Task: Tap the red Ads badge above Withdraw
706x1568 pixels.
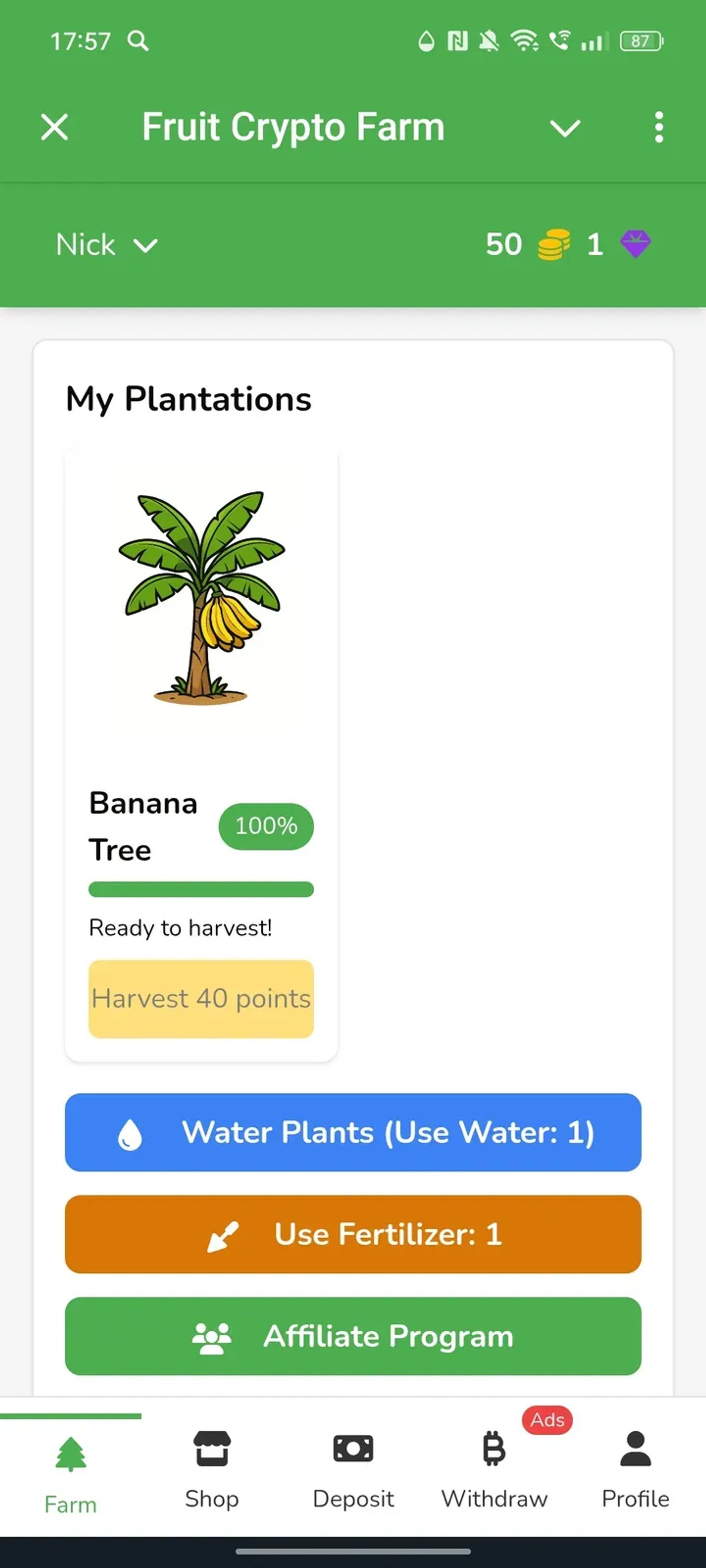Action: pyautogui.click(x=547, y=1420)
